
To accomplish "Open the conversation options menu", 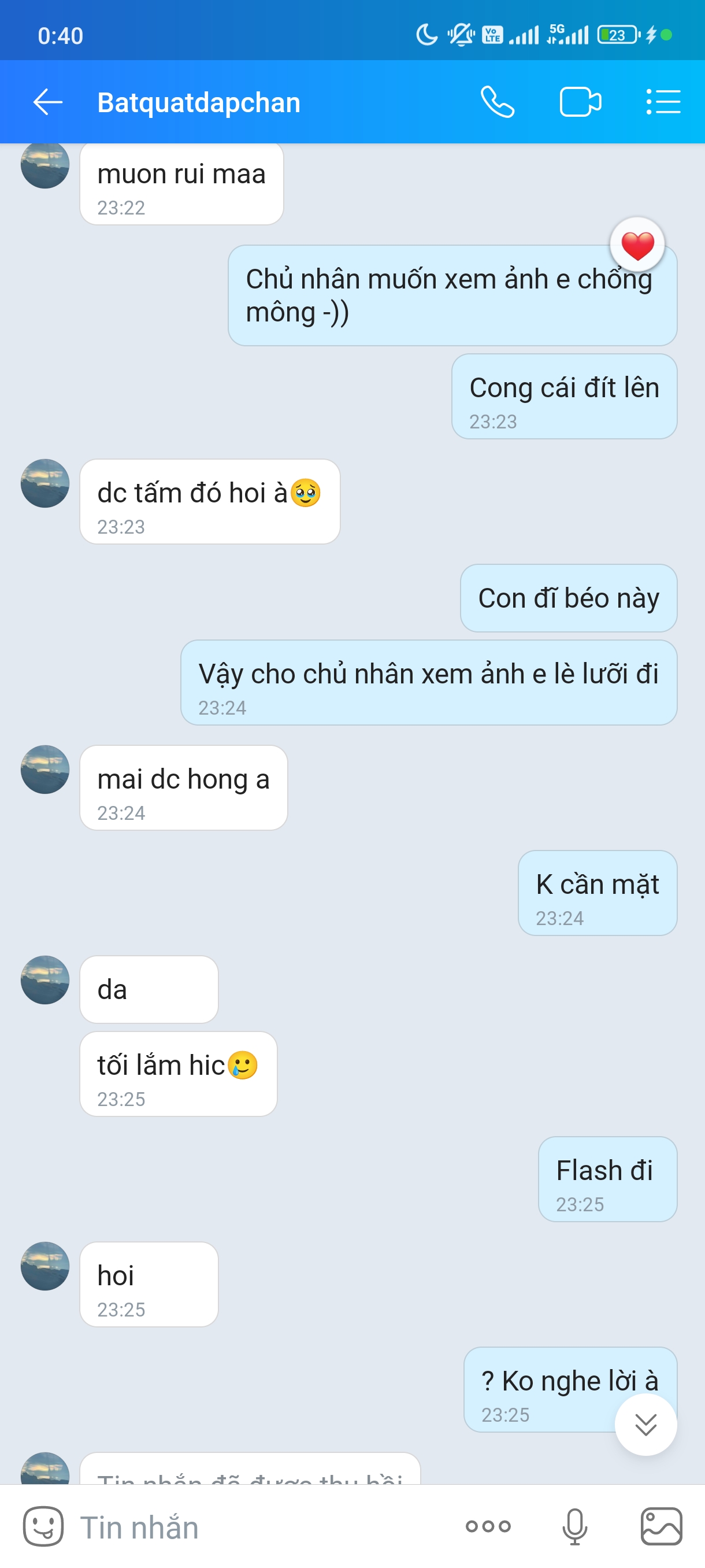I will pos(663,102).
